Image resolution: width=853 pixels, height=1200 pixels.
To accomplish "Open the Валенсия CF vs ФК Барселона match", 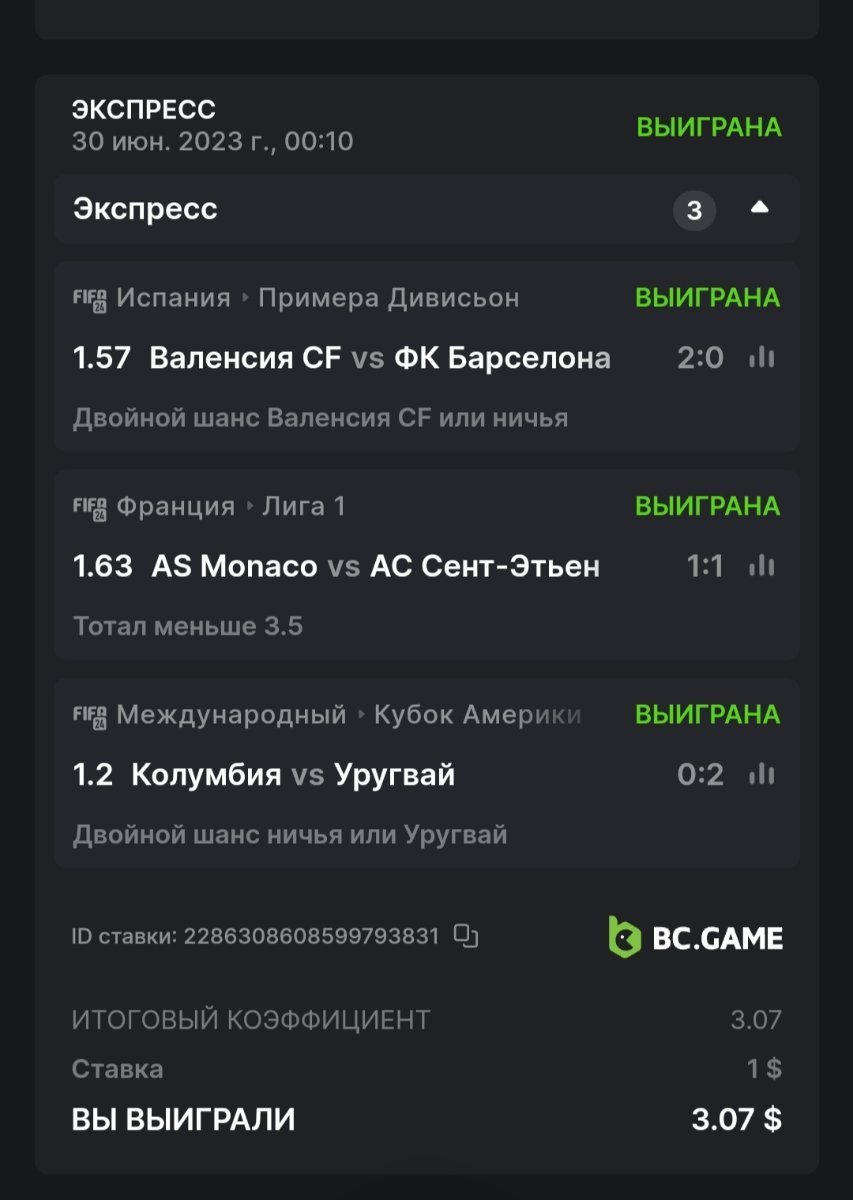I will tap(379, 358).
